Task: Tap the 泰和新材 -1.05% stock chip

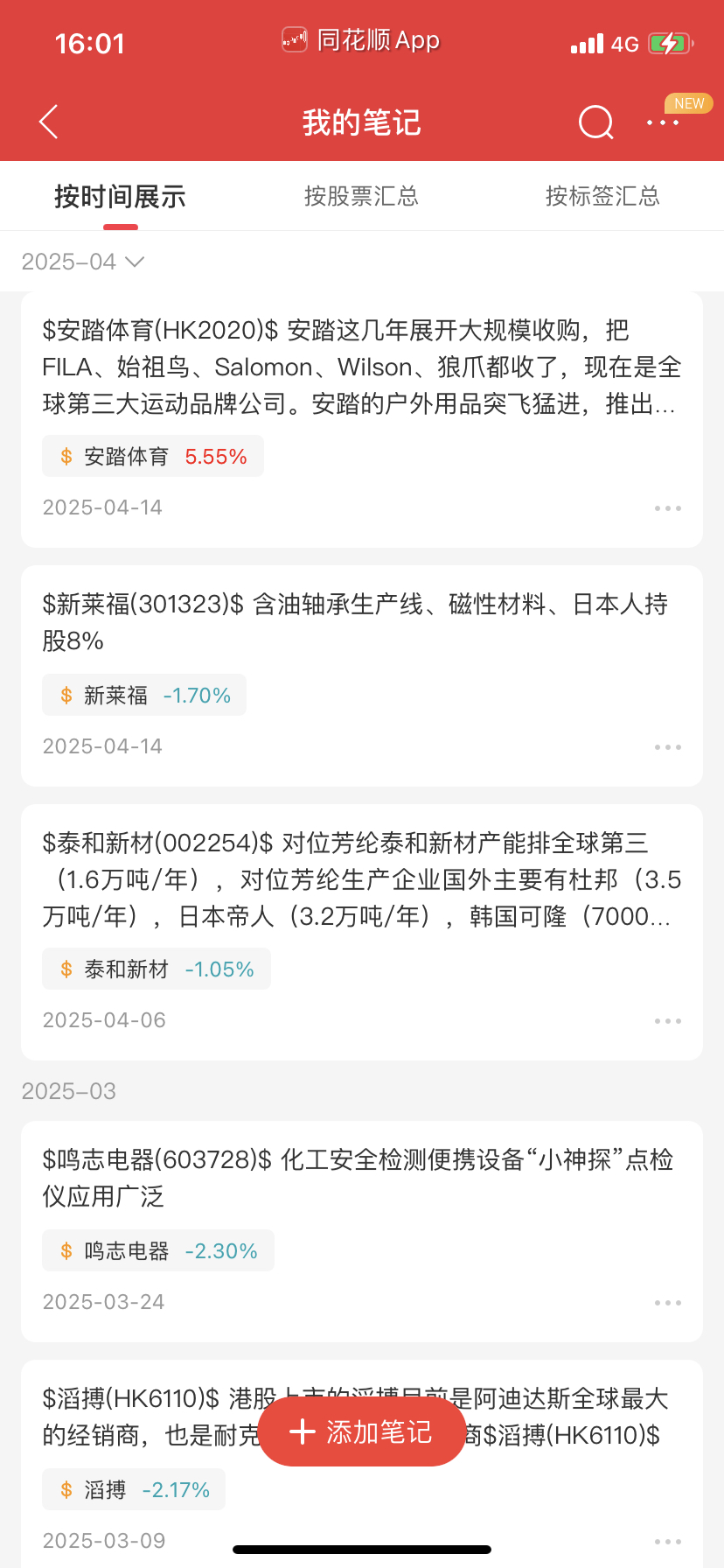Action: tap(157, 969)
